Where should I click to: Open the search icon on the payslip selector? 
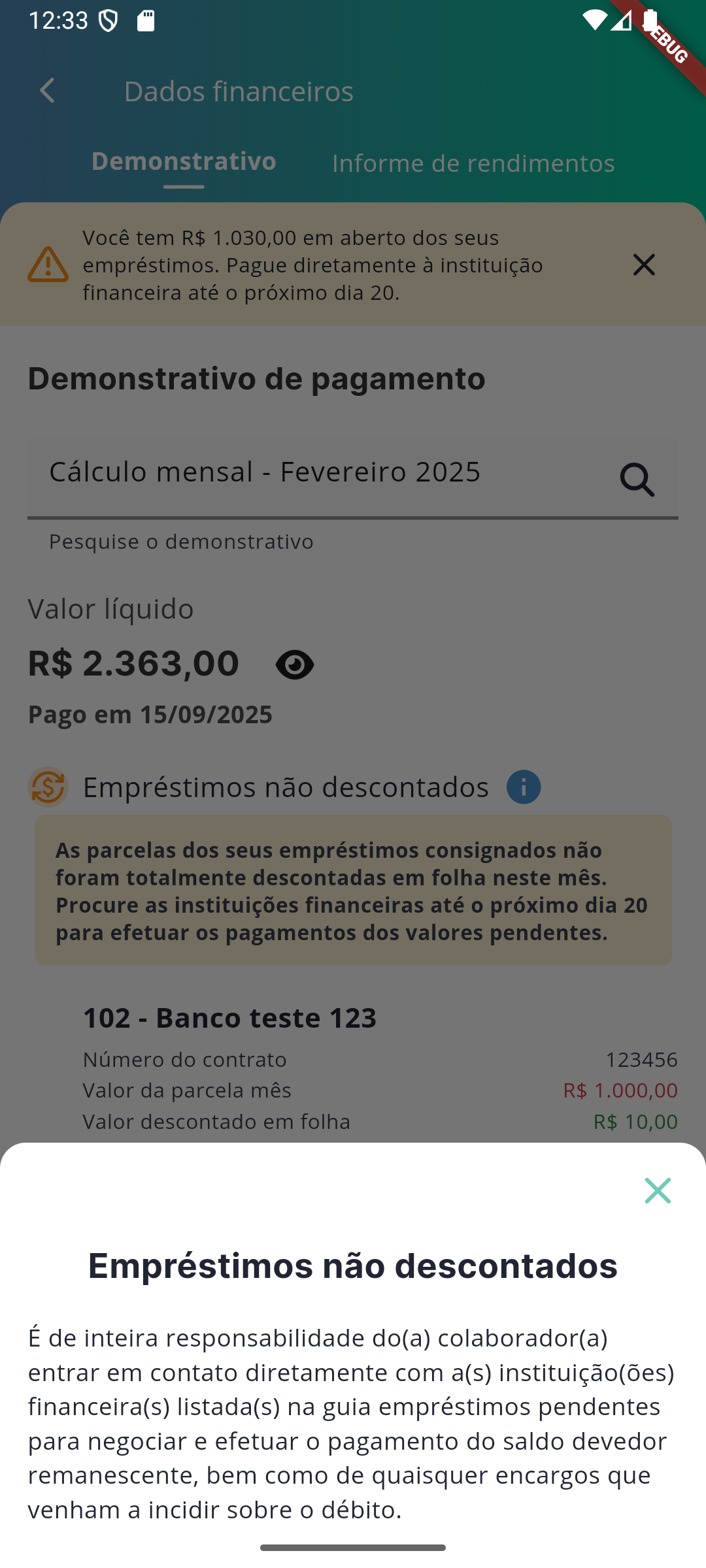[x=636, y=479]
